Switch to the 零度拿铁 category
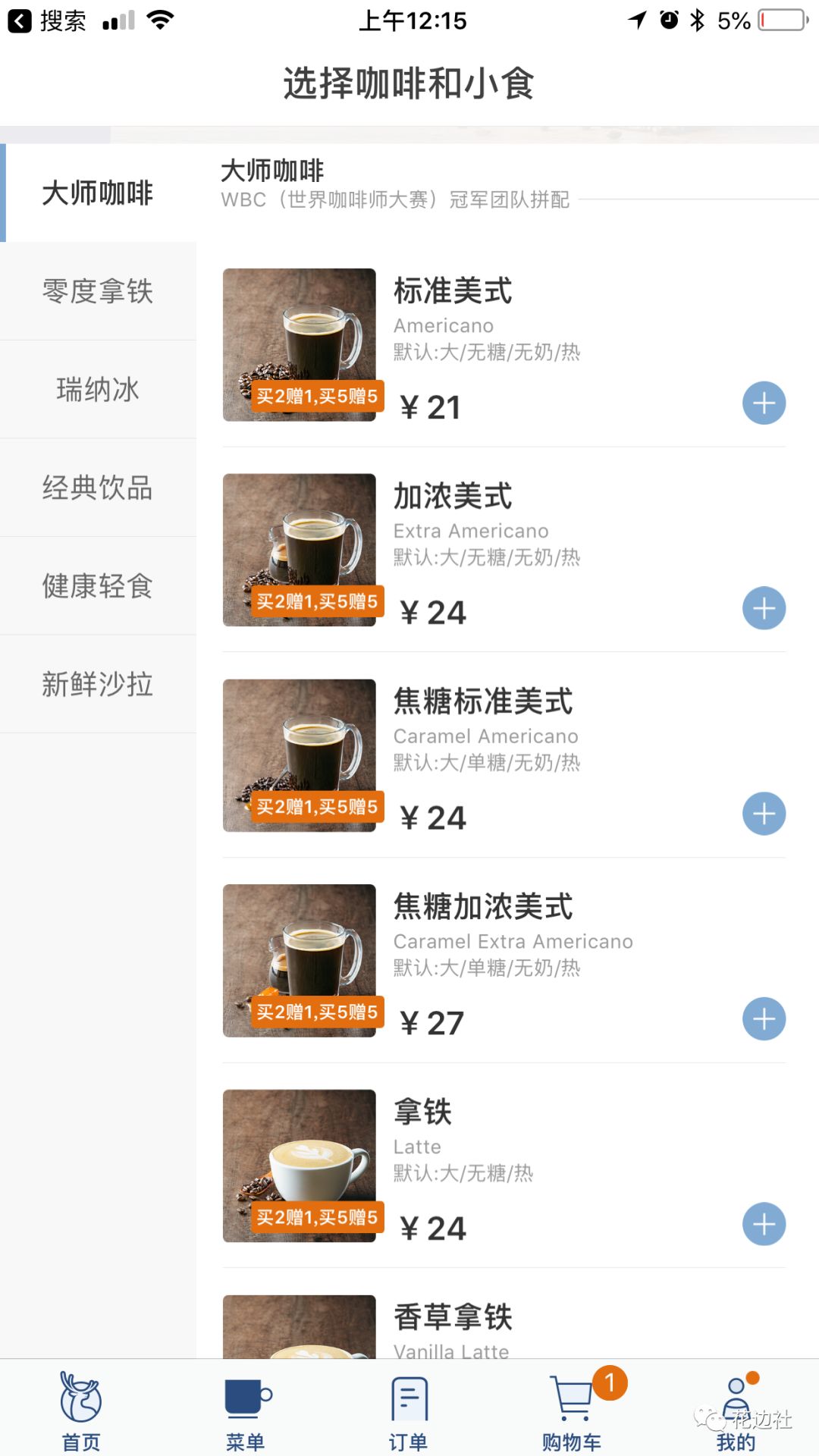The height and width of the screenshot is (1456, 819). point(99,292)
